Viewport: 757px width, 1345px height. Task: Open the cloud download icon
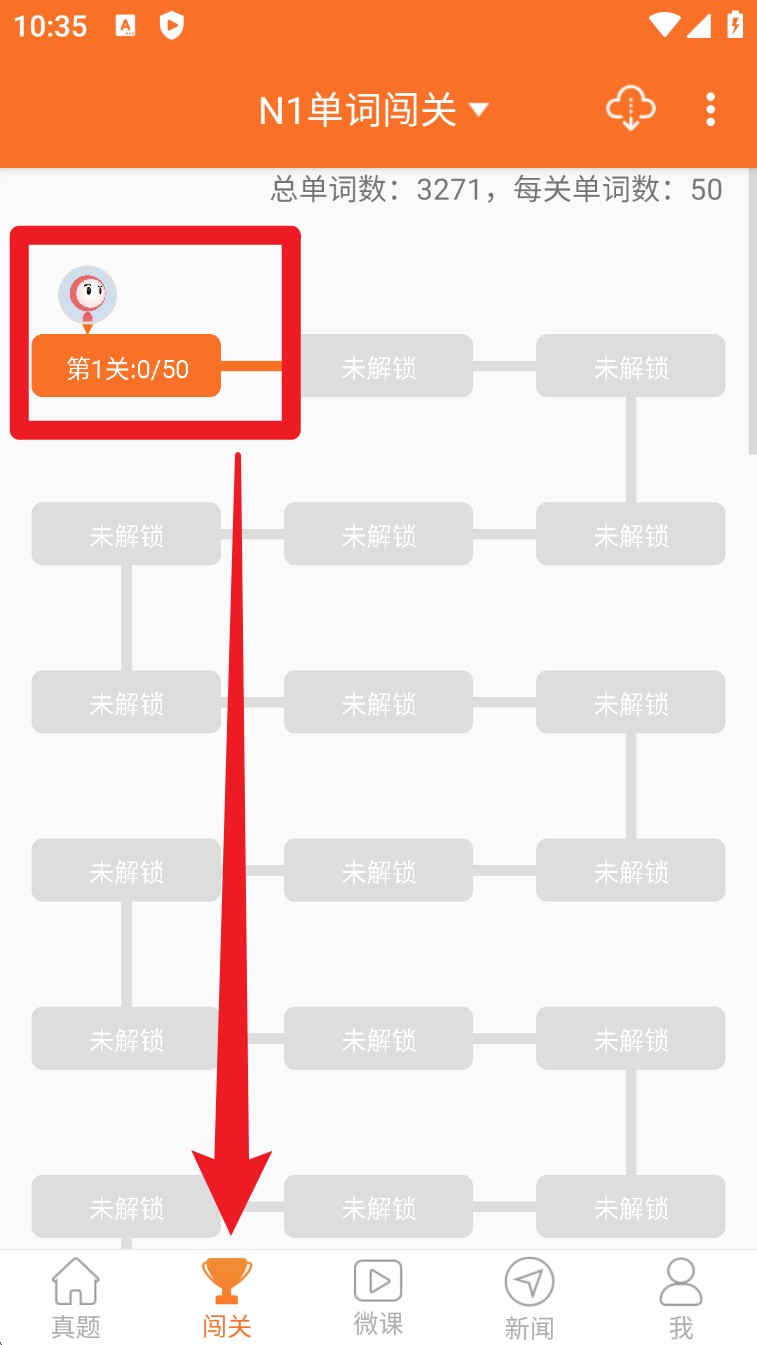(x=628, y=110)
